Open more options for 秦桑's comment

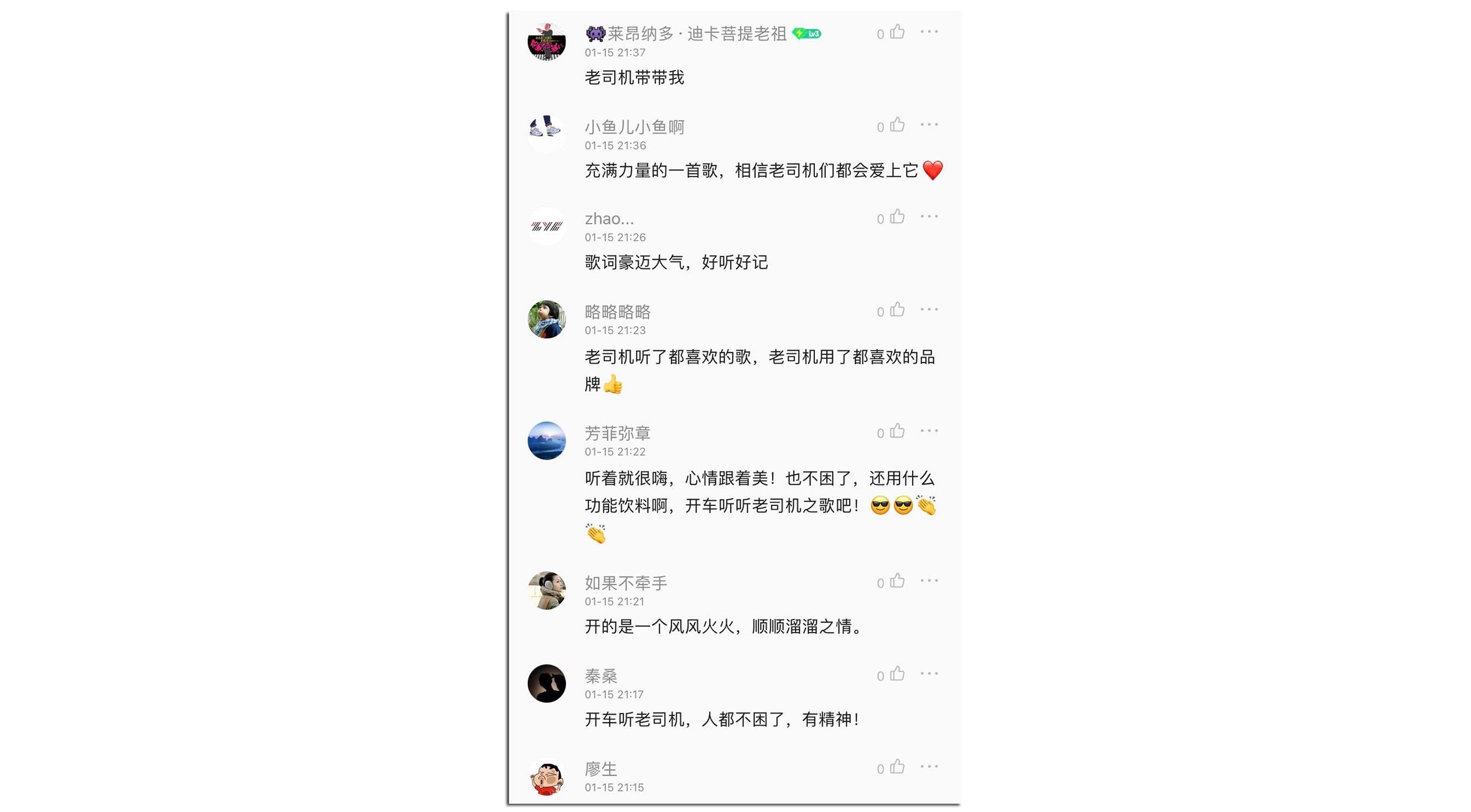[929, 674]
